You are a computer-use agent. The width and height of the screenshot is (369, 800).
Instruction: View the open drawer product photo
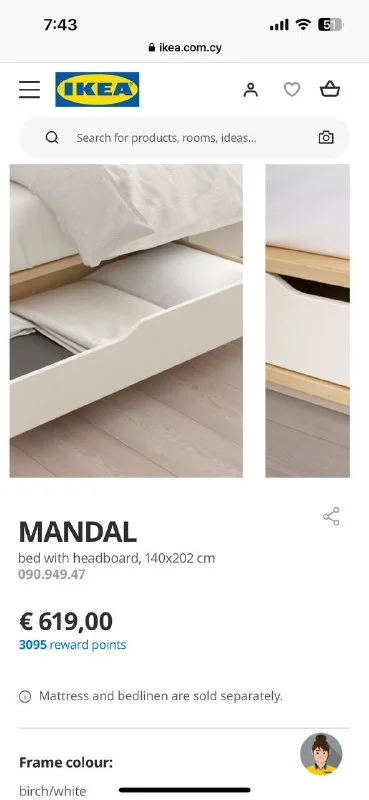[126, 320]
